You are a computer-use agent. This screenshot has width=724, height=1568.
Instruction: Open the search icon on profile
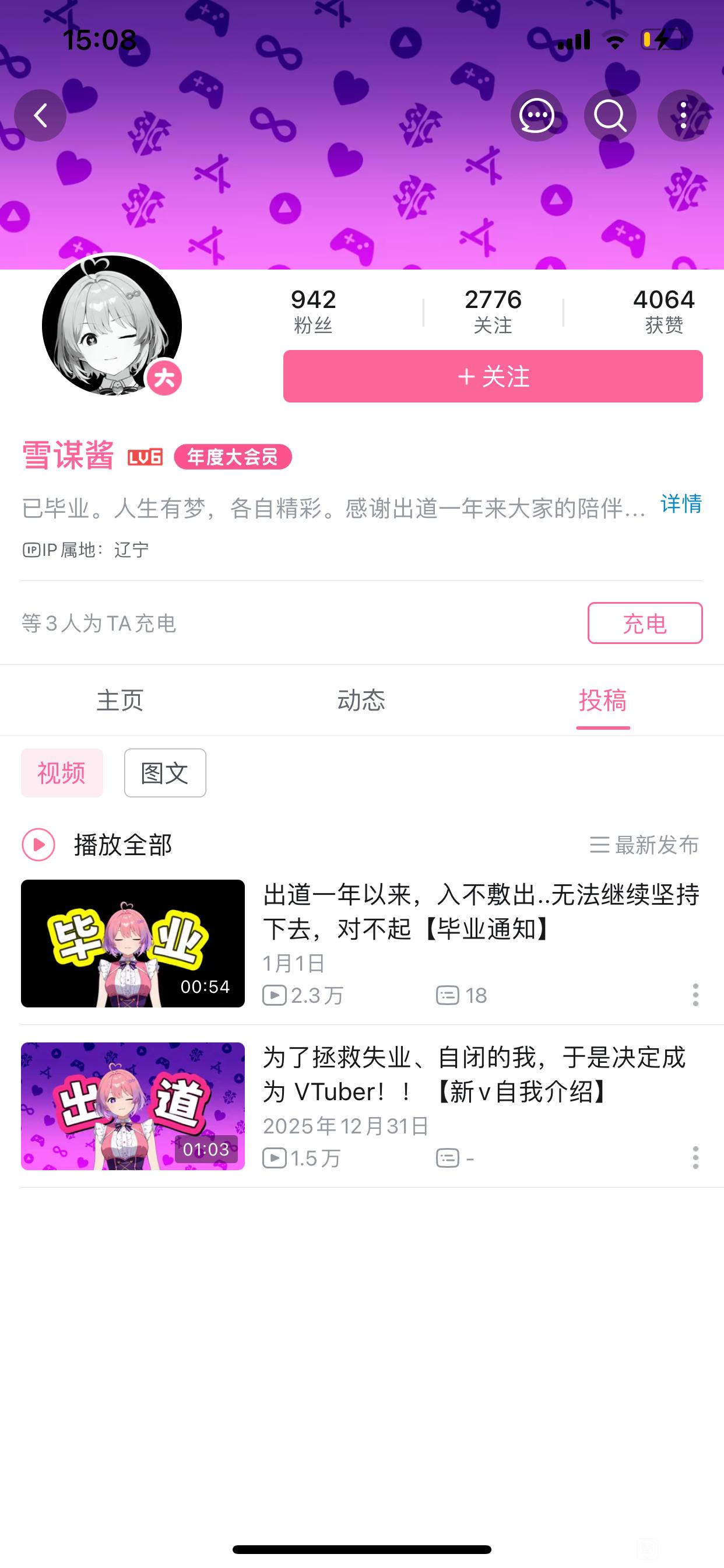click(x=610, y=116)
